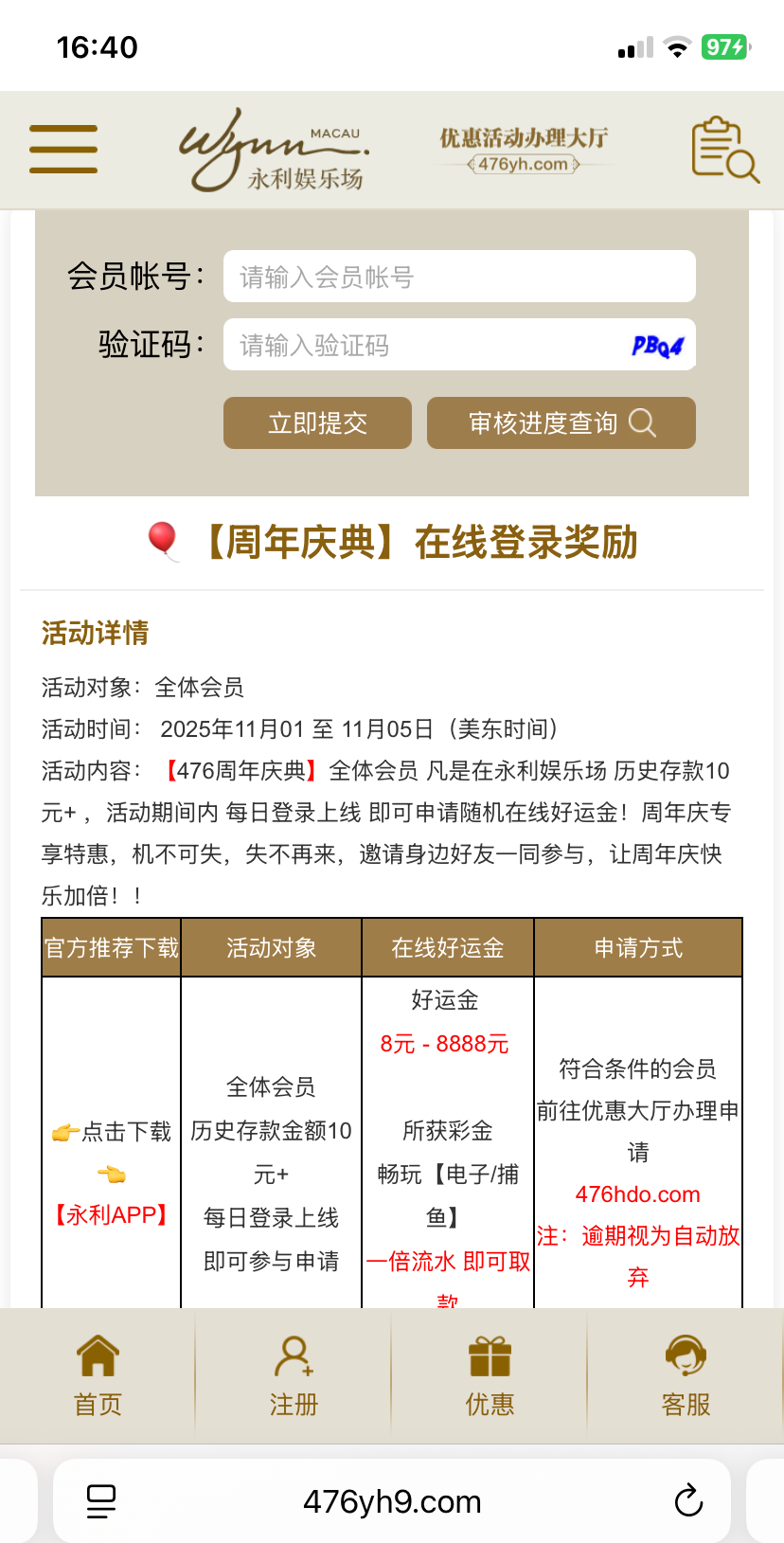Focus the member account input field
This screenshot has height=1543, width=784.
pyautogui.click(x=459, y=277)
